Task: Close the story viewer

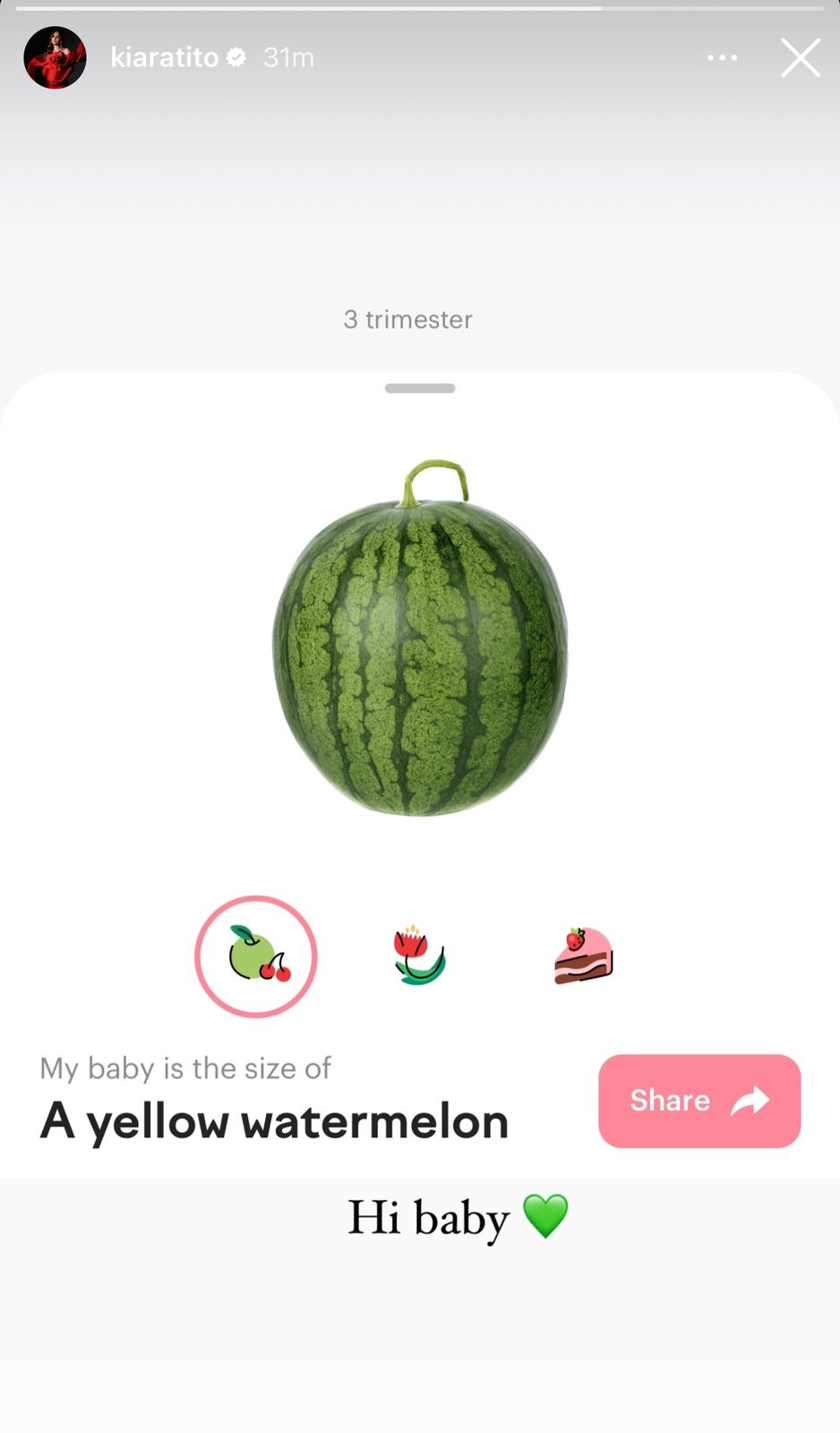Action: (x=800, y=58)
